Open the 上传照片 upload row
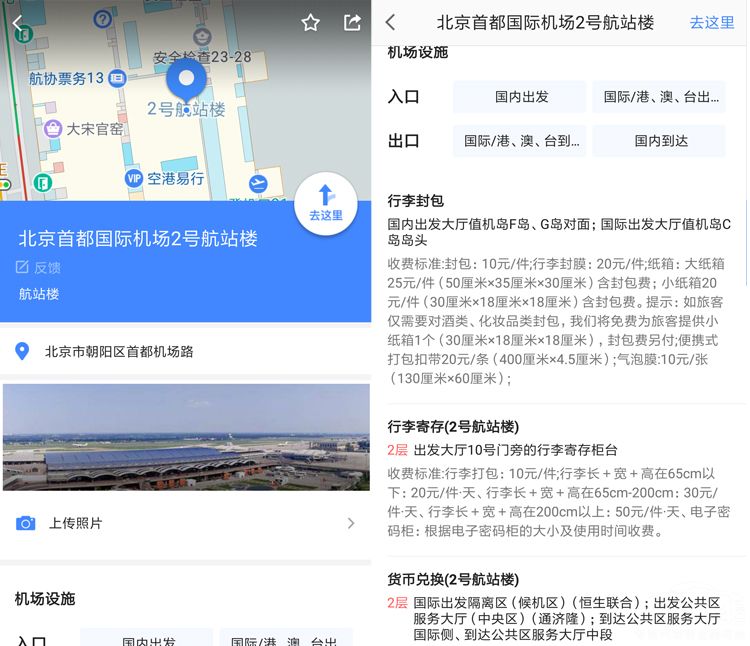This screenshot has width=750, height=646. [186, 523]
